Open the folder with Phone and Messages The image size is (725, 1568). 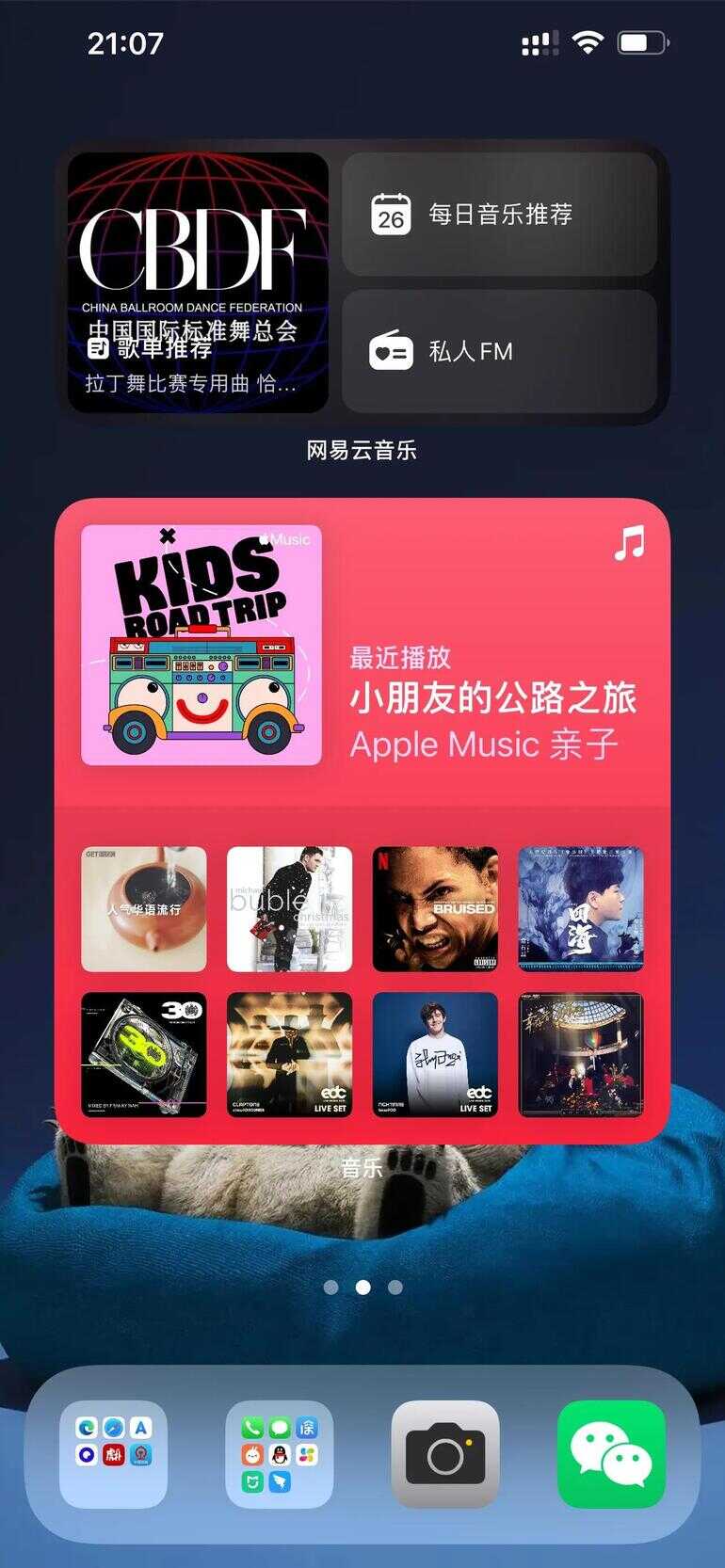(280, 1454)
